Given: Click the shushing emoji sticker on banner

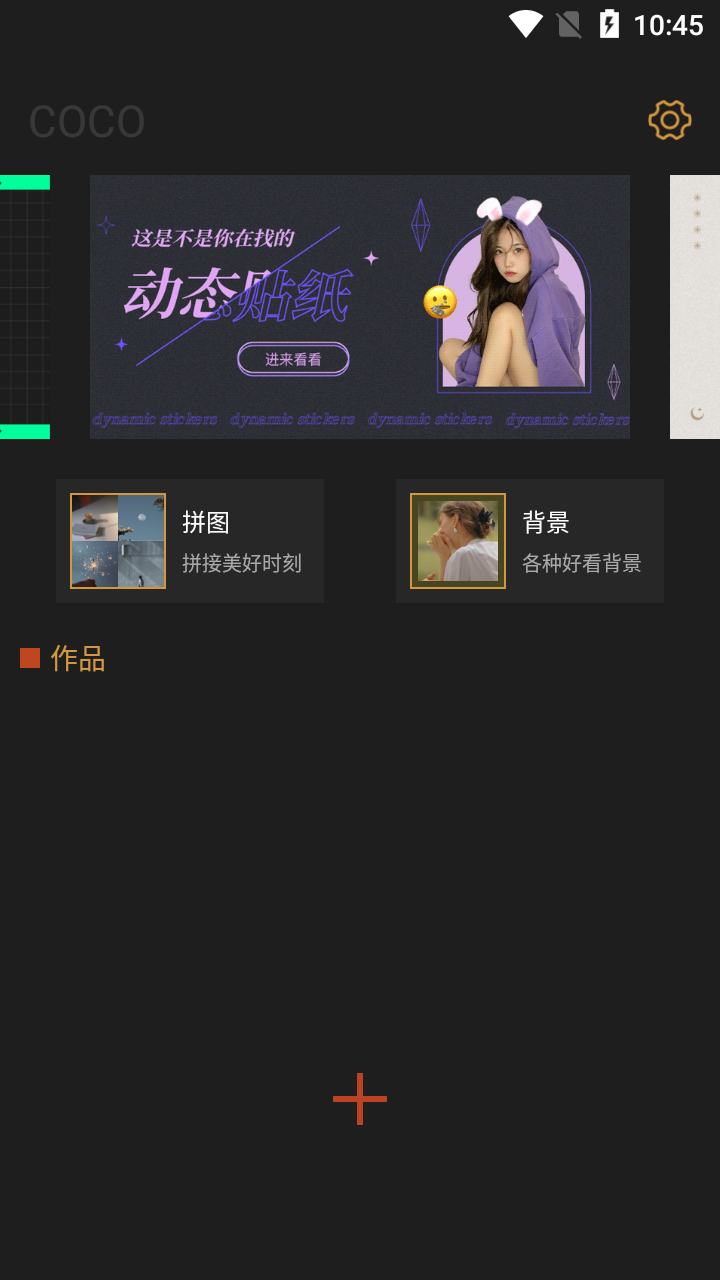Looking at the screenshot, I should click(439, 302).
